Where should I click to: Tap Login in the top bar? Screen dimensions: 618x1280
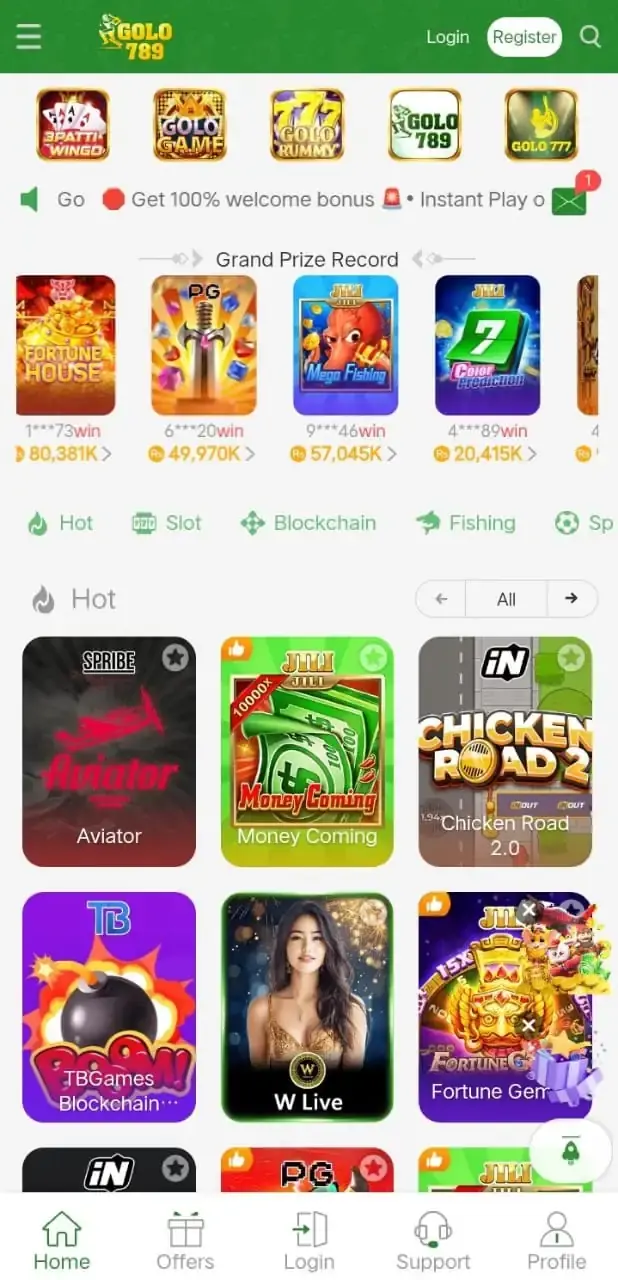point(447,37)
